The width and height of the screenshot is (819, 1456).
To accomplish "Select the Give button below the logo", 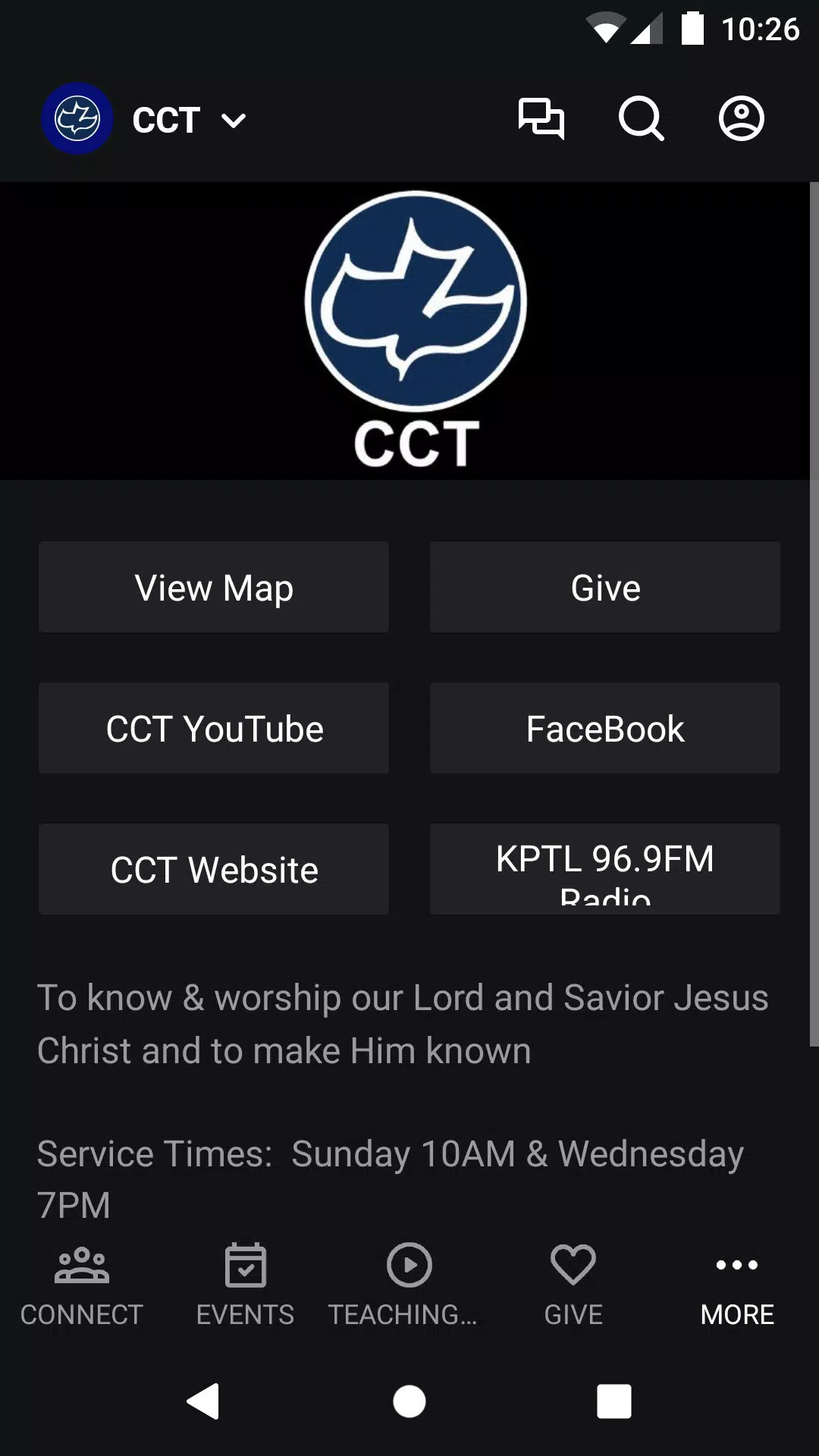I will click(605, 587).
